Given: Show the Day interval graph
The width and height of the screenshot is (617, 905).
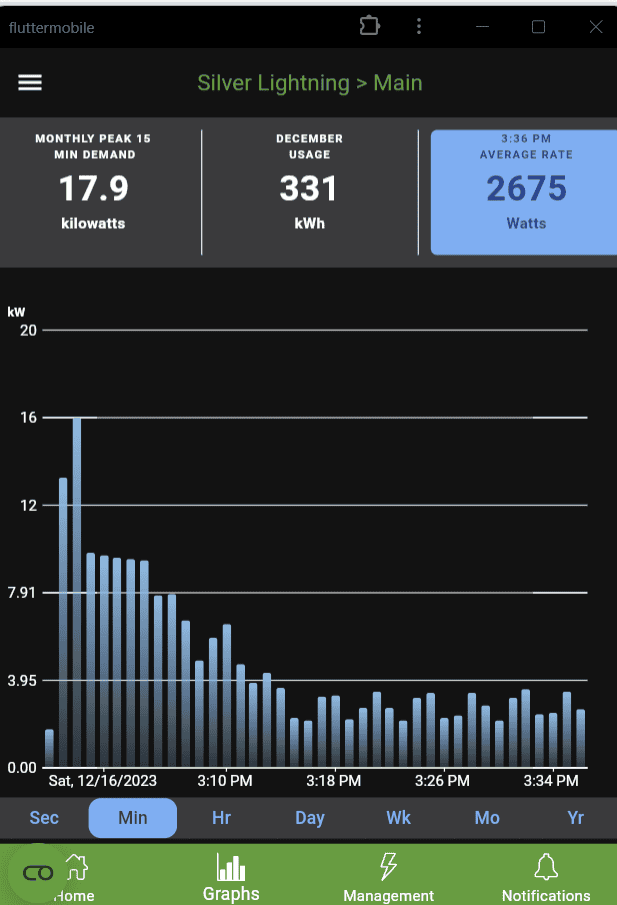Looking at the screenshot, I should pyautogui.click(x=310, y=818).
